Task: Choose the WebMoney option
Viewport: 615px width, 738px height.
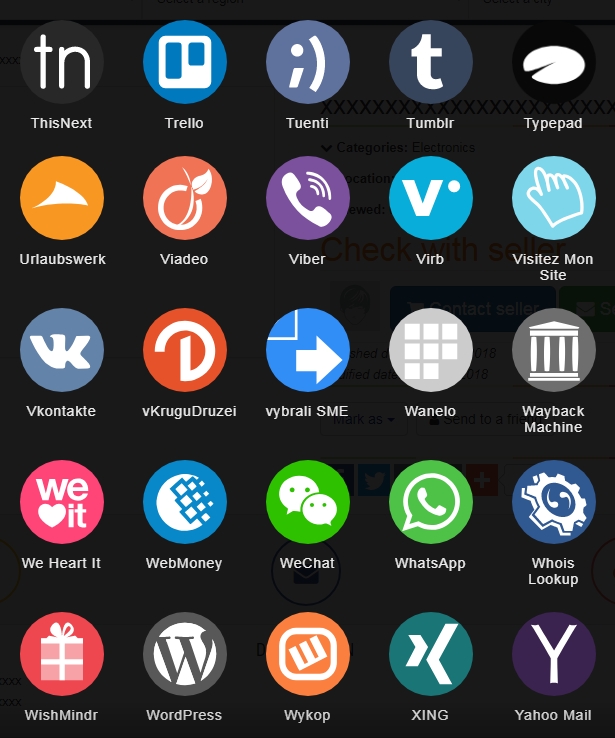Action: pos(185,502)
